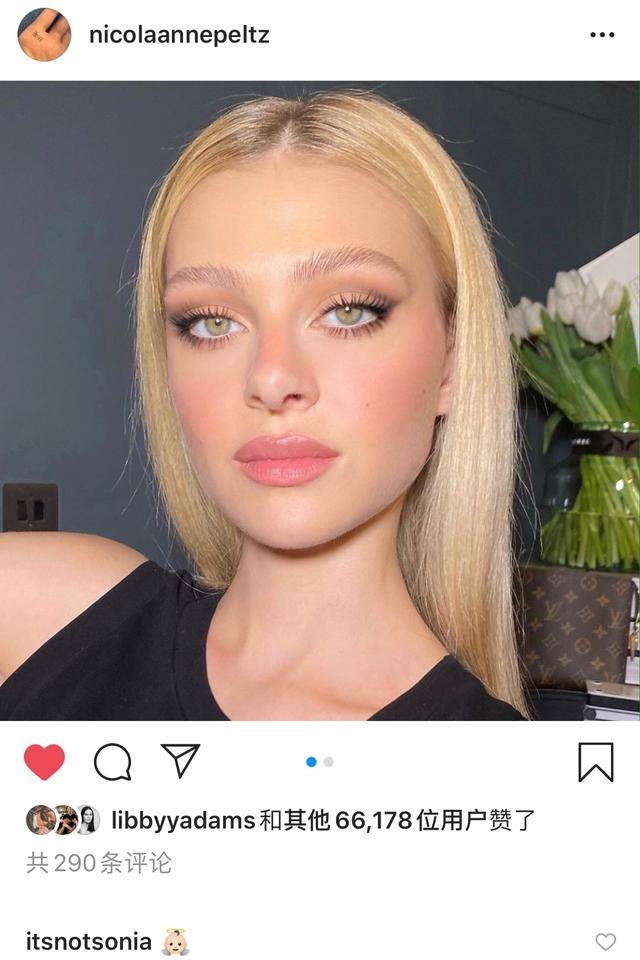The height and width of the screenshot is (960, 640).
Task: Share the post with the paper plane icon
Action: pos(180,761)
